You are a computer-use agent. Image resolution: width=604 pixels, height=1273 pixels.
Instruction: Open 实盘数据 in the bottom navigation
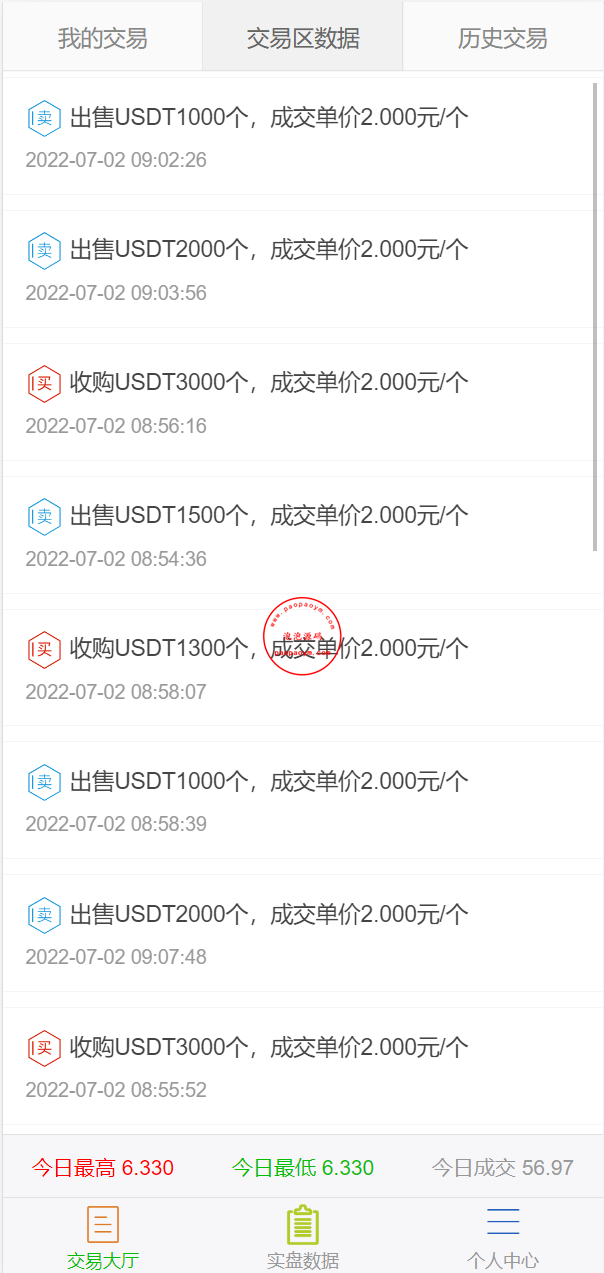click(x=303, y=1237)
